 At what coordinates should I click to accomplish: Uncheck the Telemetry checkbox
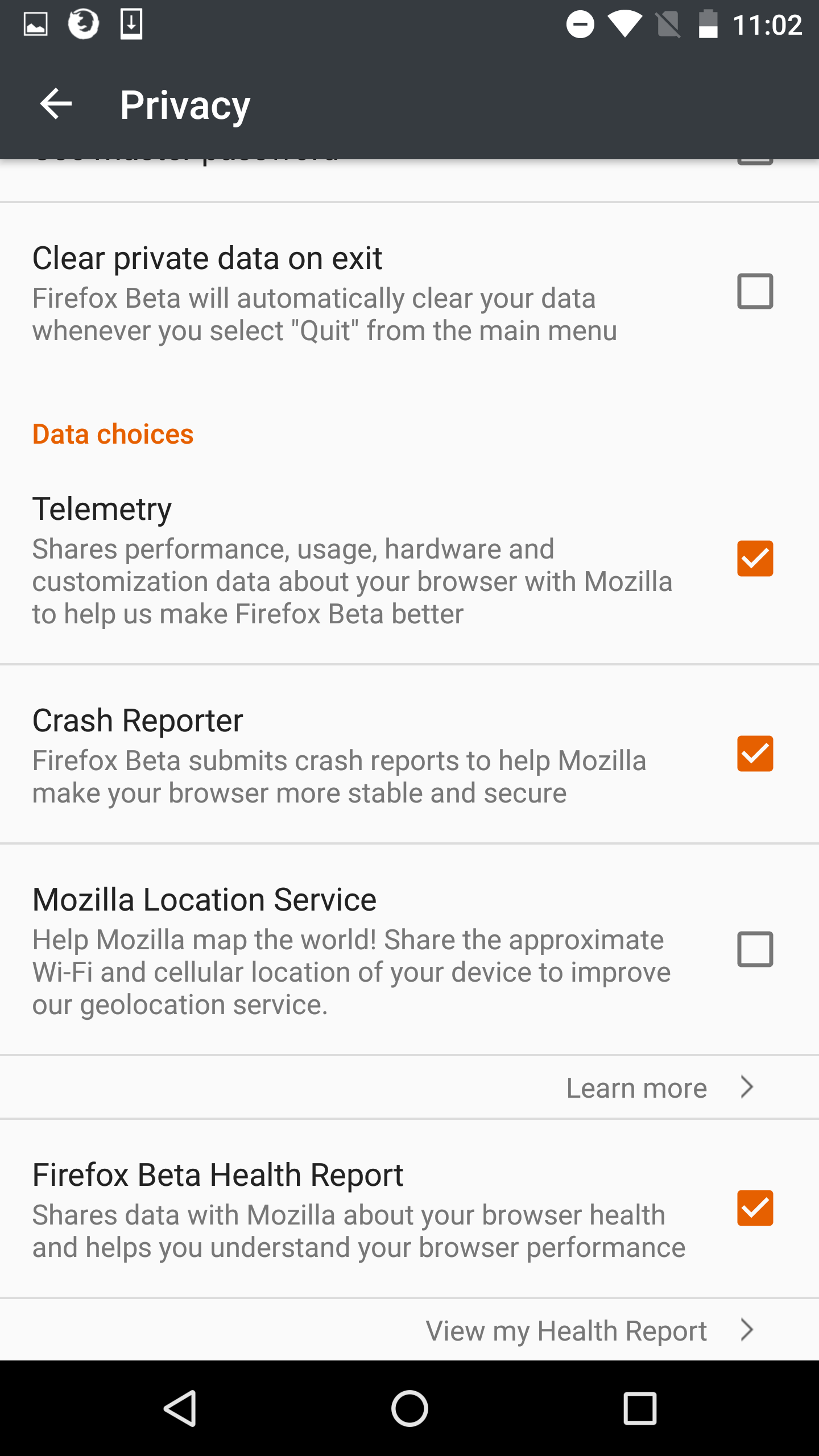point(755,559)
